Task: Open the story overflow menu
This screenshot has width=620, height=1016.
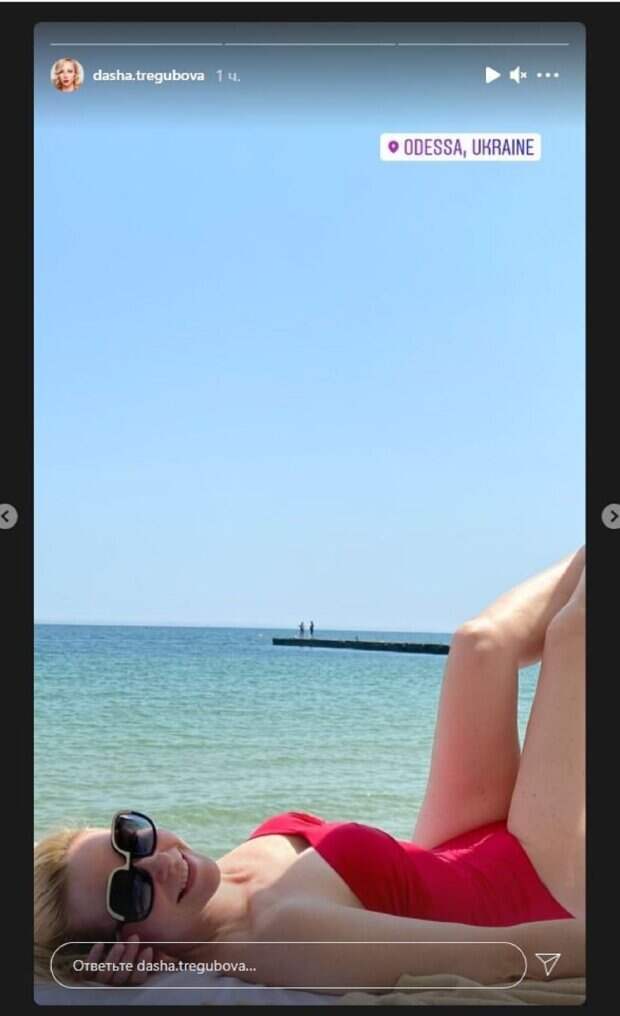Action: 547,75
